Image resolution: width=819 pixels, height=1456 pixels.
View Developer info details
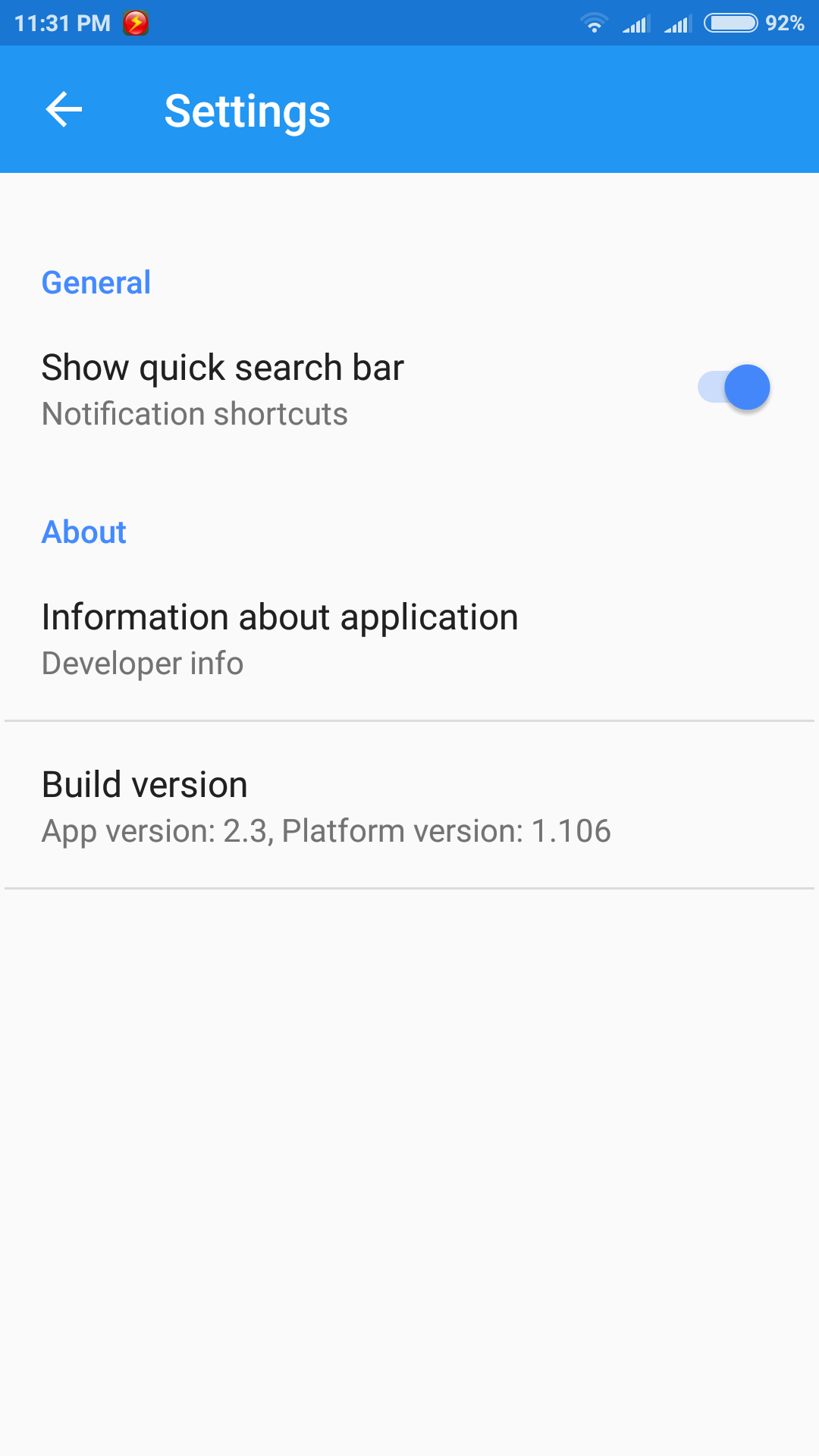143,663
